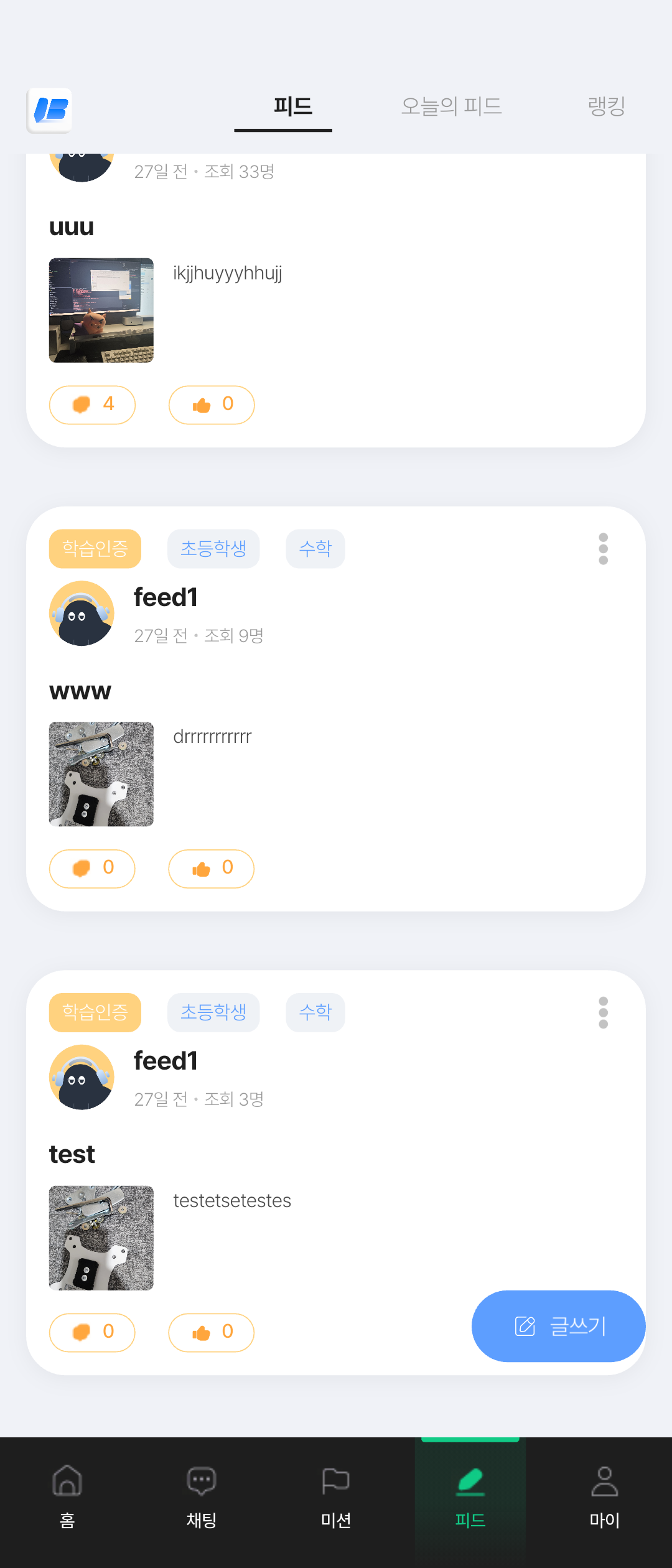Click the 초등학생 tag link on the test post

coord(213,1012)
